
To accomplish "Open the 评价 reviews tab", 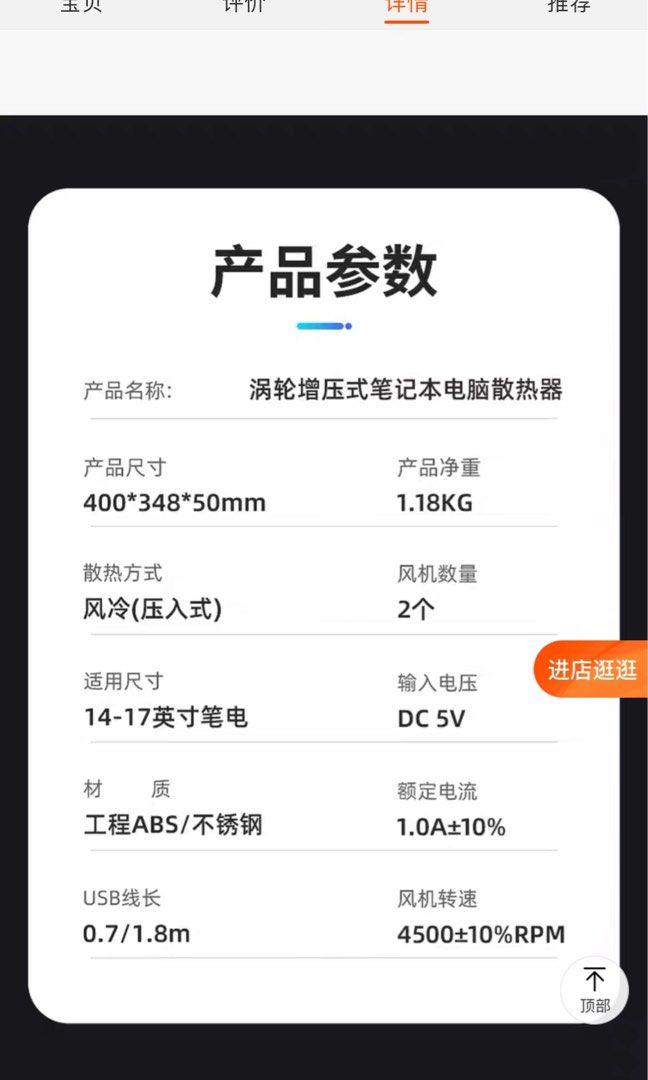I will [244, 6].
